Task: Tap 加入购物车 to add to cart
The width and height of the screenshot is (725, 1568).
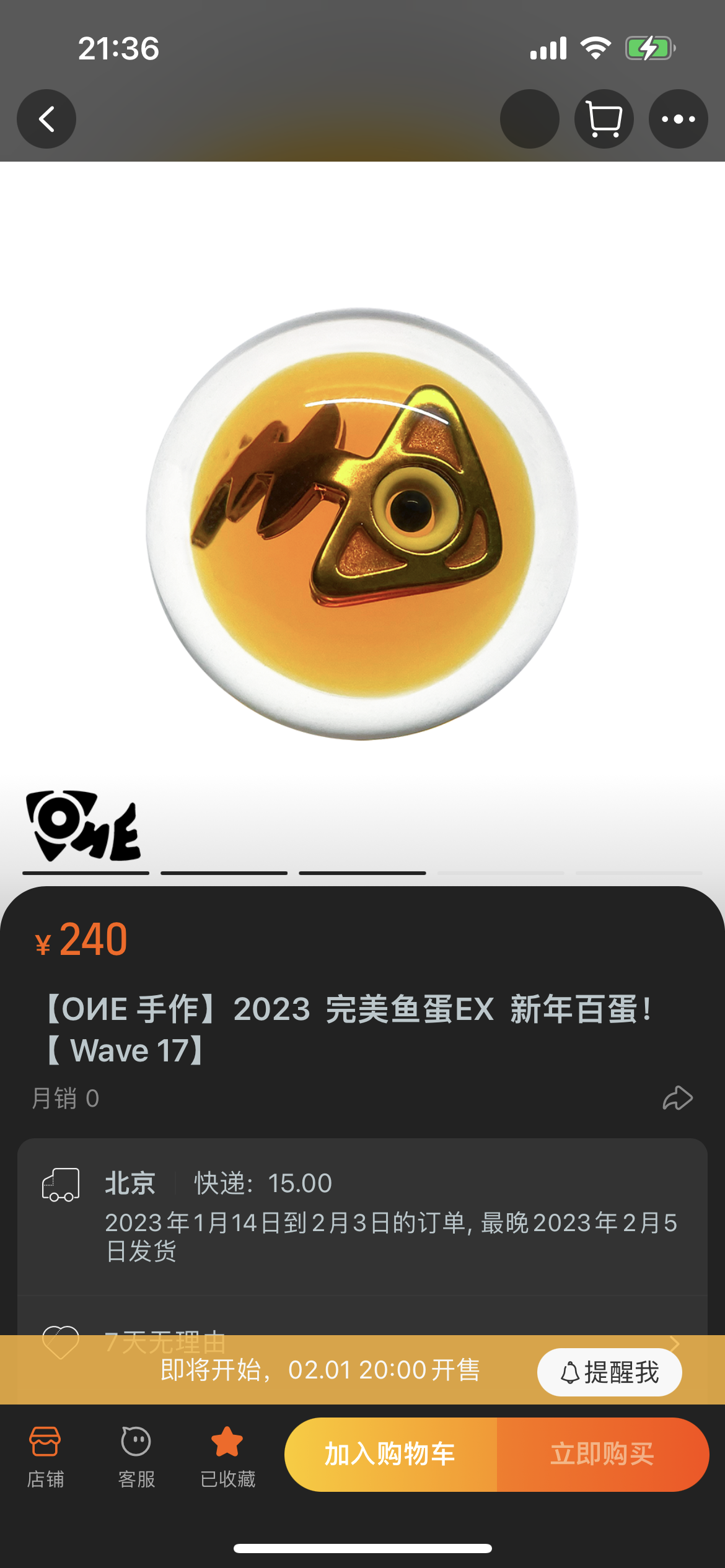Action: 390,1455
